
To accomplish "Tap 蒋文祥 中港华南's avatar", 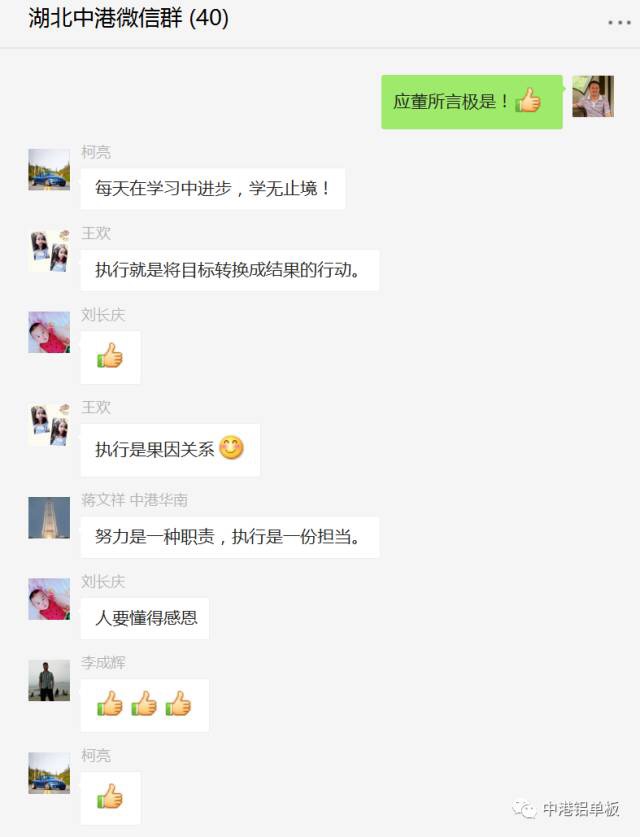I will pos(49,517).
